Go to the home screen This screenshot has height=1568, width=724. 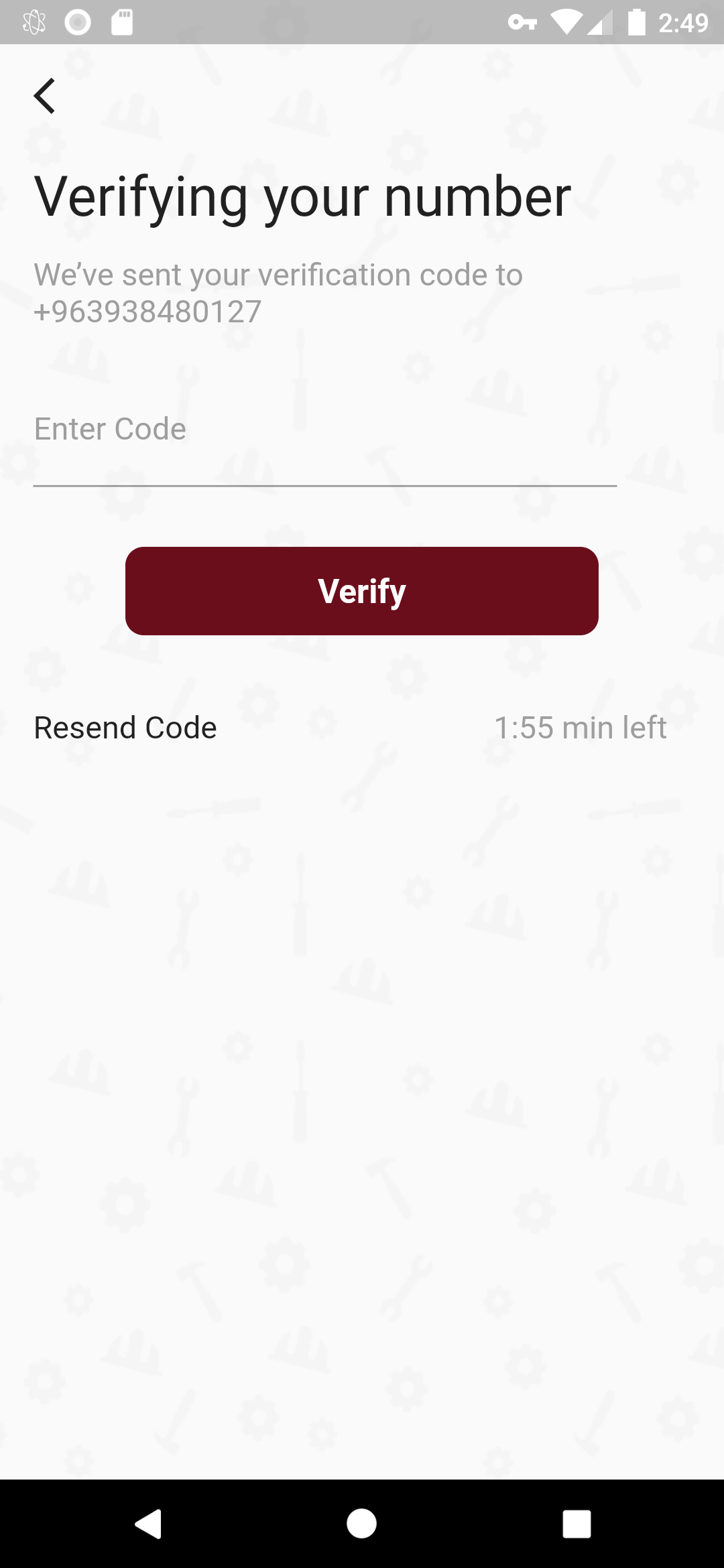(361, 1524)
